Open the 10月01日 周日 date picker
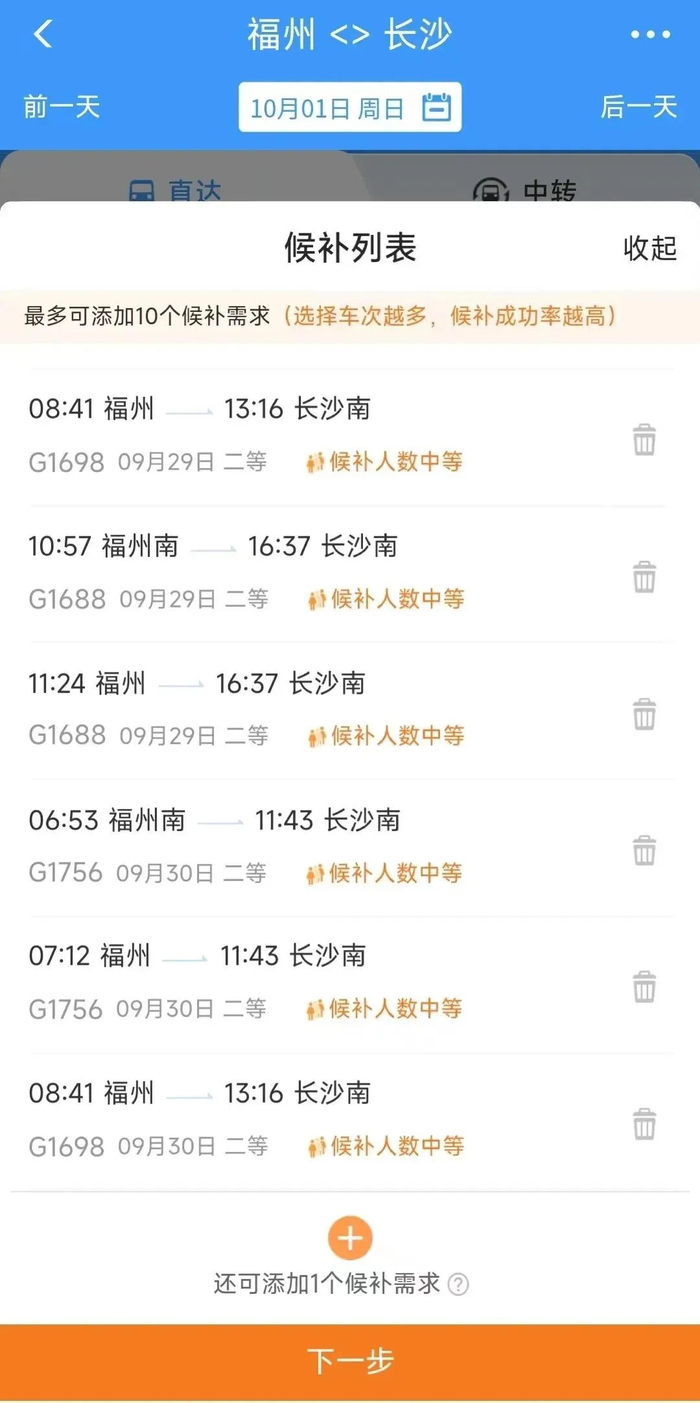The width and height of the screenshot is (700, 1403). 350,107
